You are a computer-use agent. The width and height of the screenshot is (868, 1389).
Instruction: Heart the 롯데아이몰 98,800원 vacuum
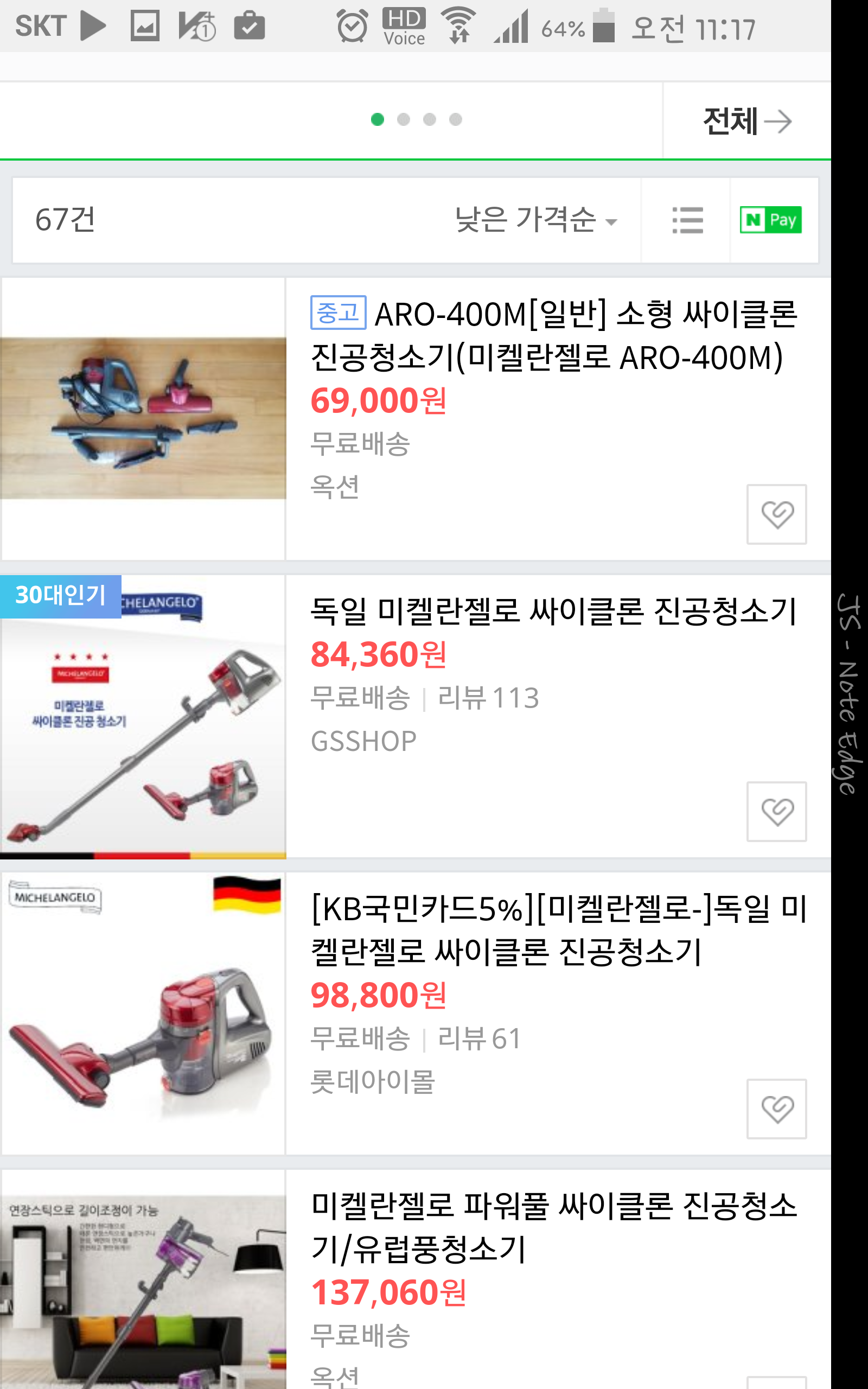tap(776, 1109)
